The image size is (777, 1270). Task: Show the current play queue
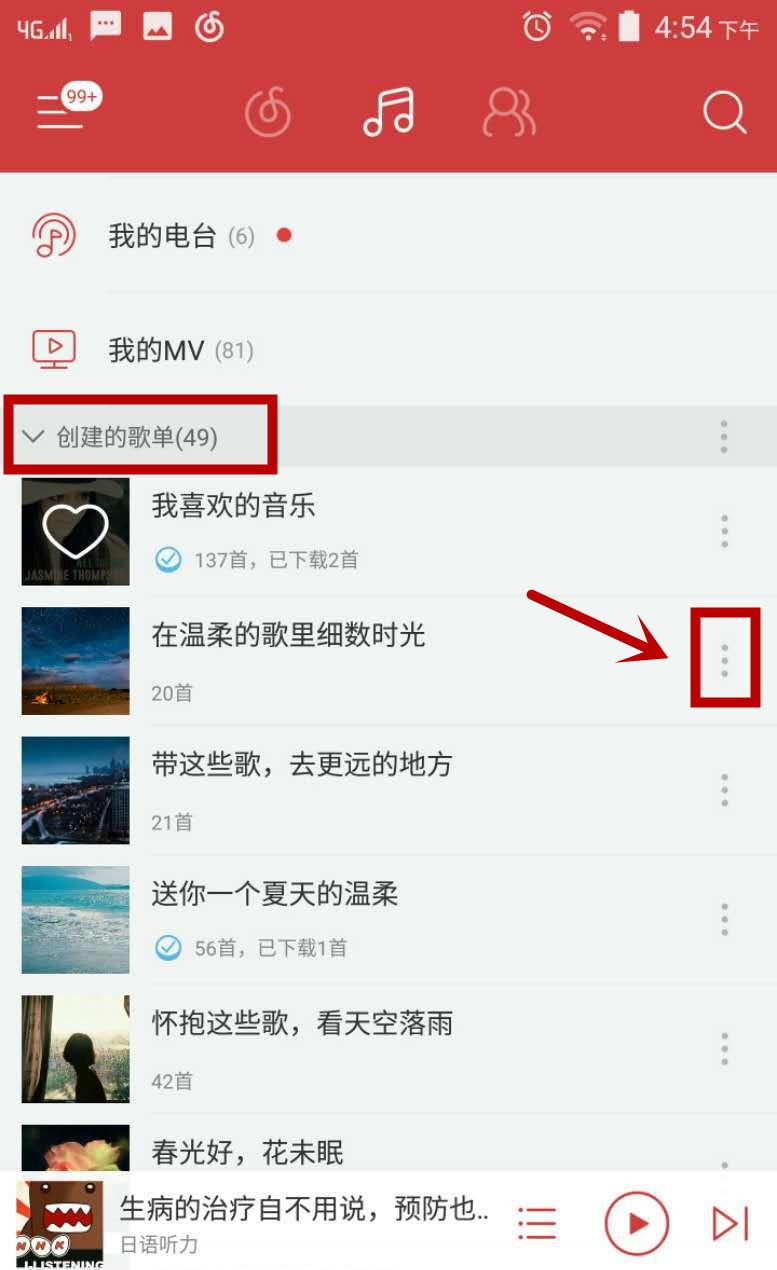coord(537,1222)
